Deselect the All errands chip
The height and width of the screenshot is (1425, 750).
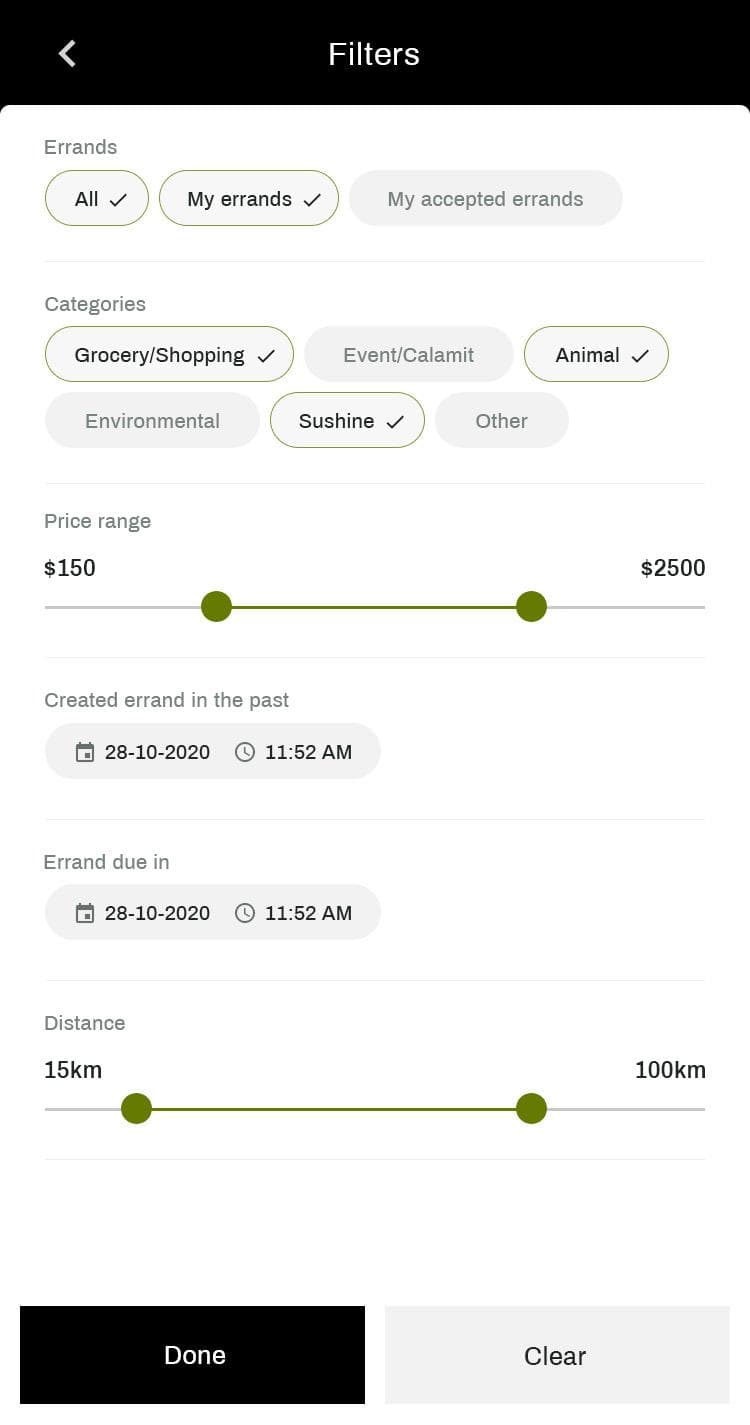[97, 199]
